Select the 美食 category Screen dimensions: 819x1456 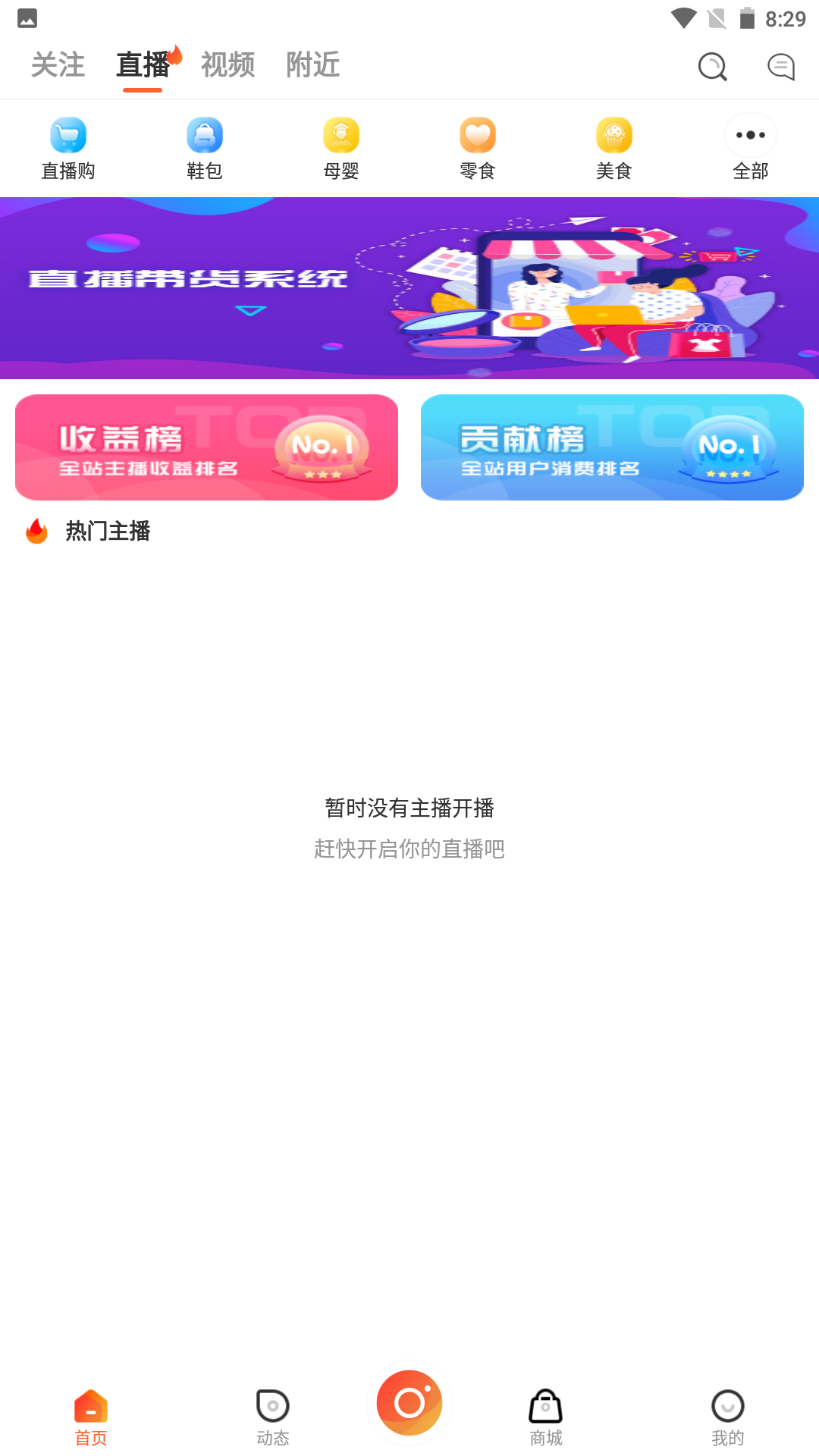(614, 149)
